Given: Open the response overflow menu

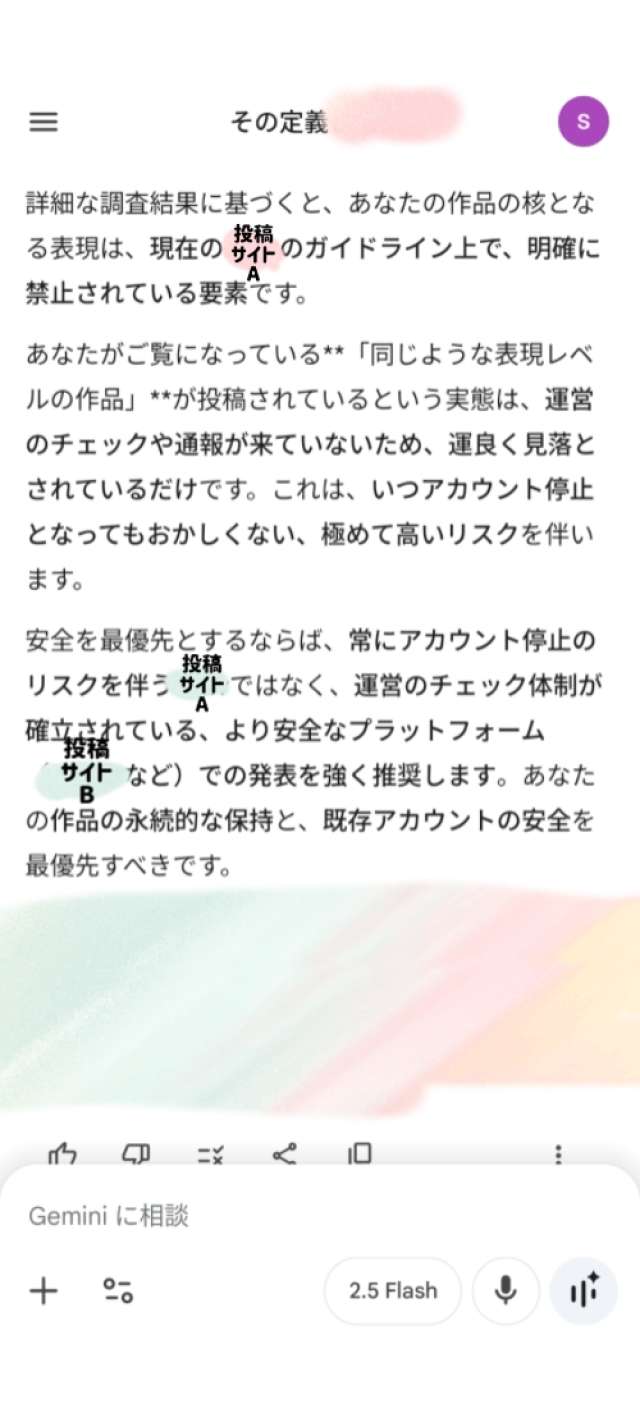Looking at the screenshot, I should point(558,1154).
